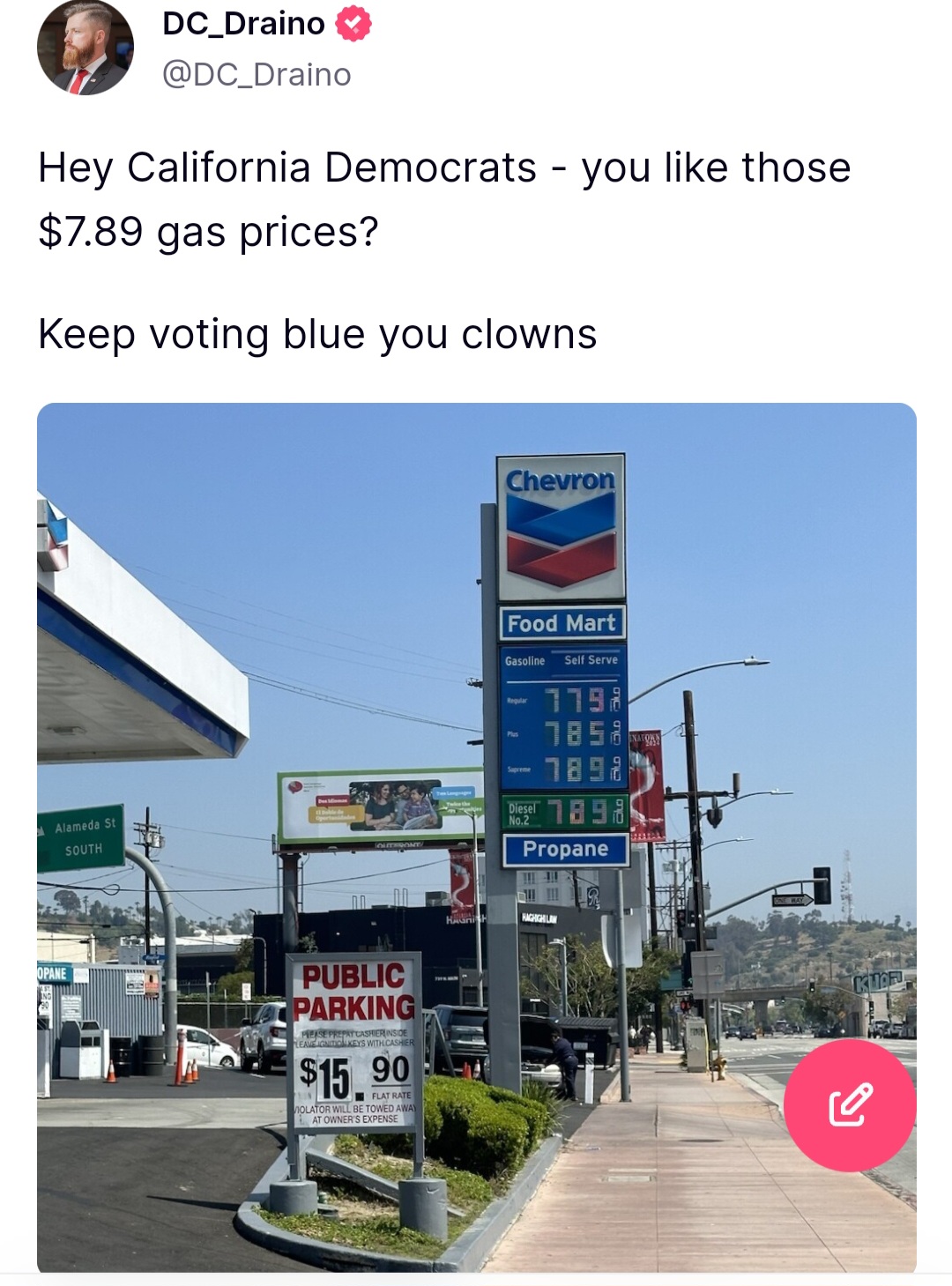Open the @DC_Draino handle
This screenshot has height=1286, width=952.
257,76
